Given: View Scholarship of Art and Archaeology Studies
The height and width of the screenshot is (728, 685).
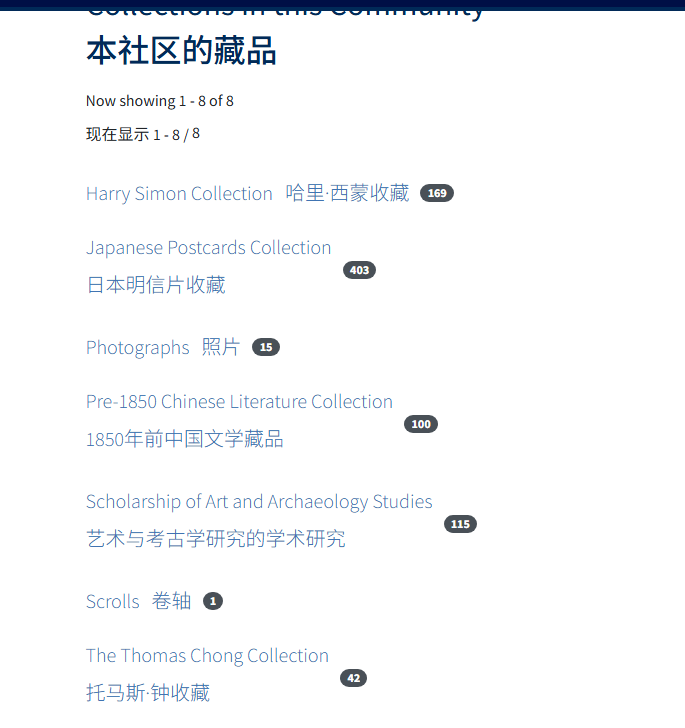Looking at the screenshot, I should 259,502.
